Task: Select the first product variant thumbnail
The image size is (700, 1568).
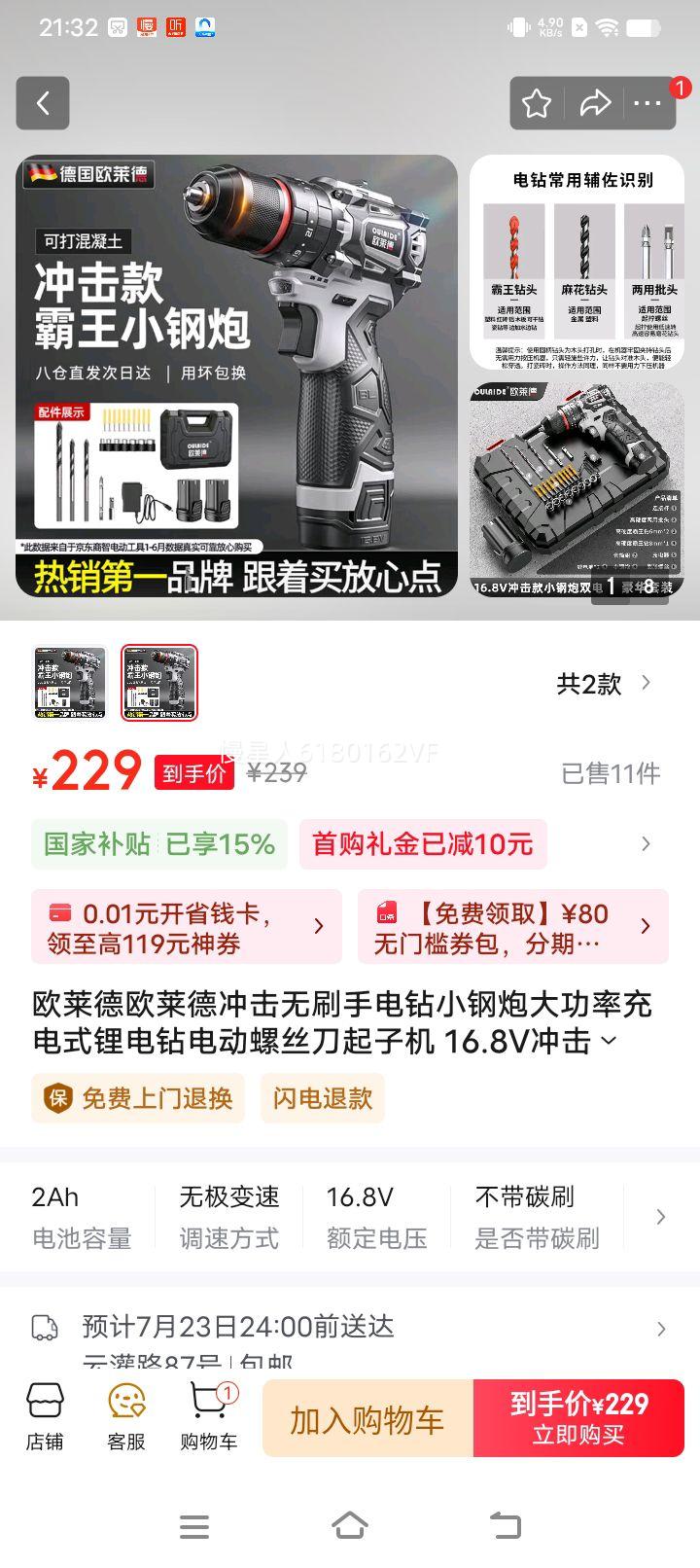Action: pyautogui.click(x=70, y=683)
